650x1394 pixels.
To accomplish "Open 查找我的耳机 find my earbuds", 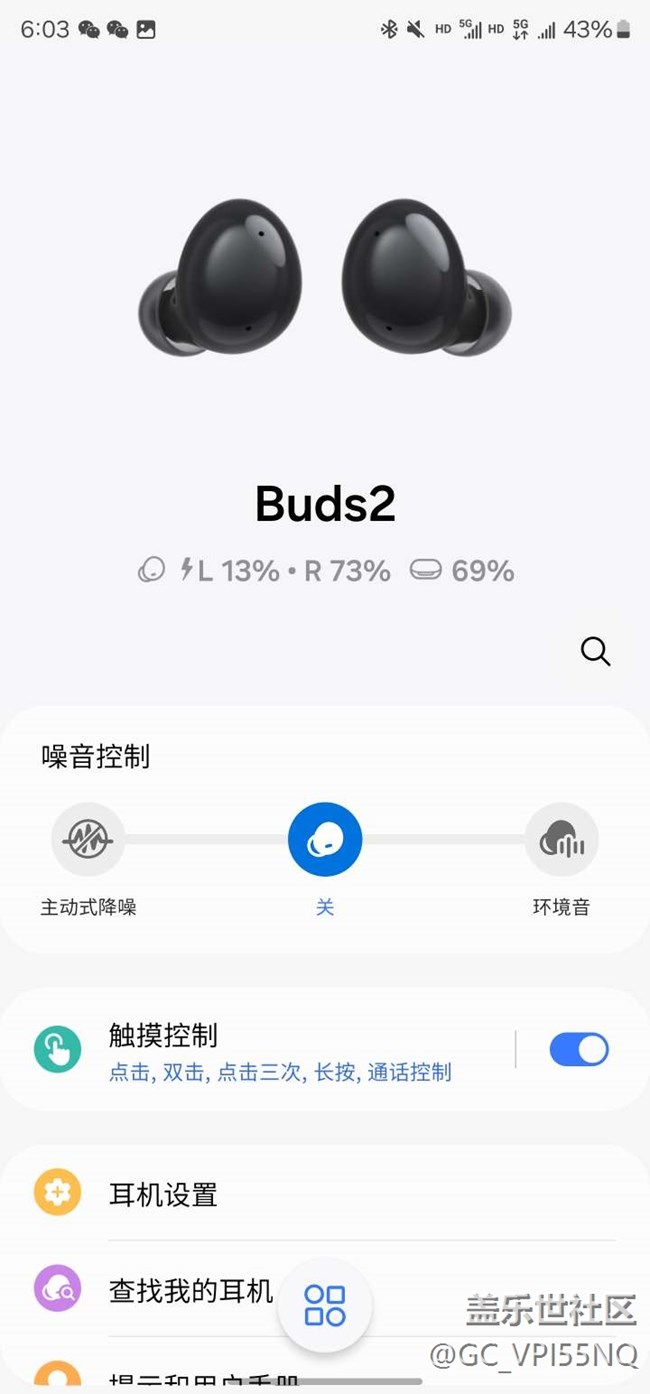I will point(190,1290).
